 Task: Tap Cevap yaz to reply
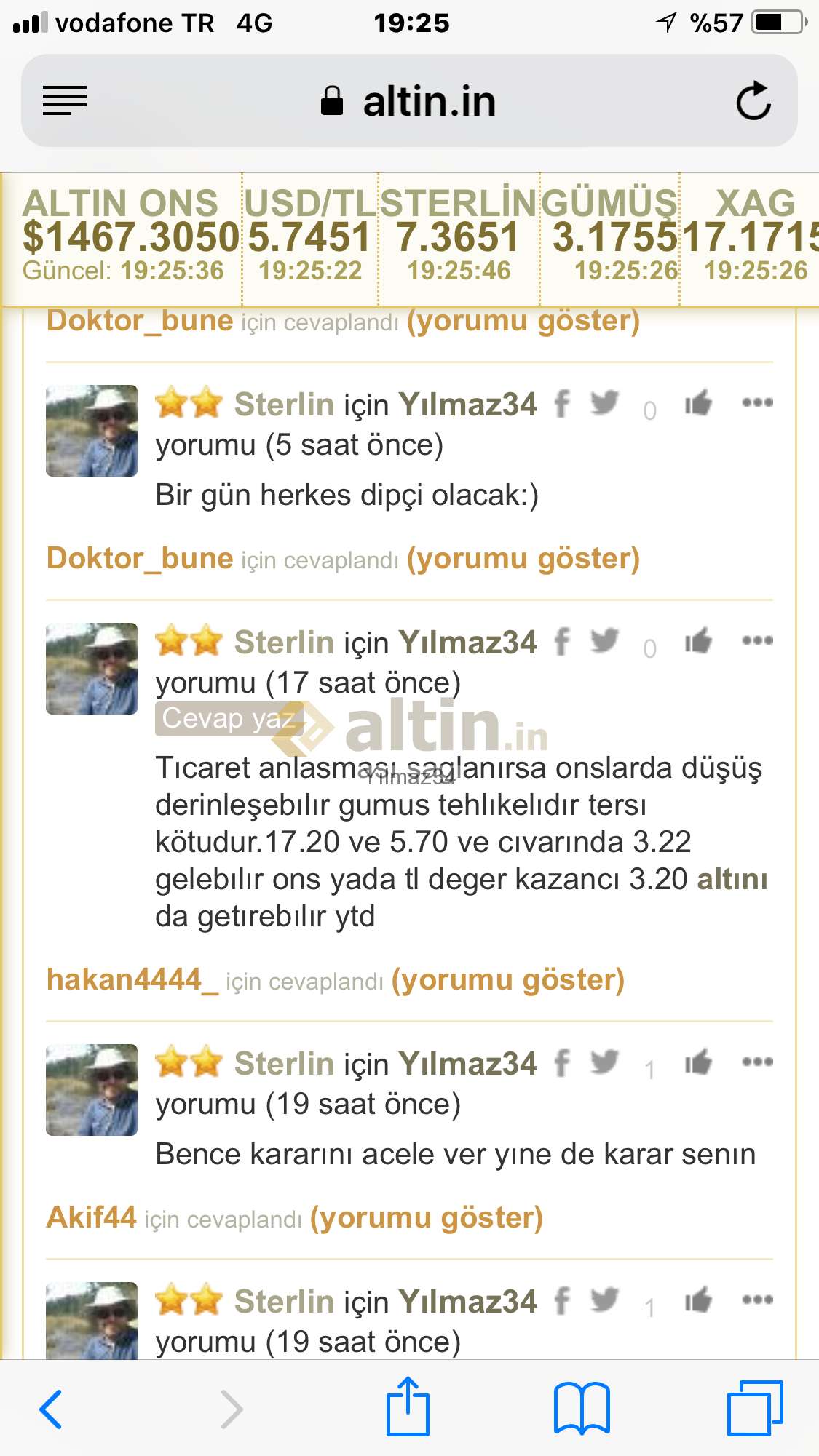tap(229, 719)
